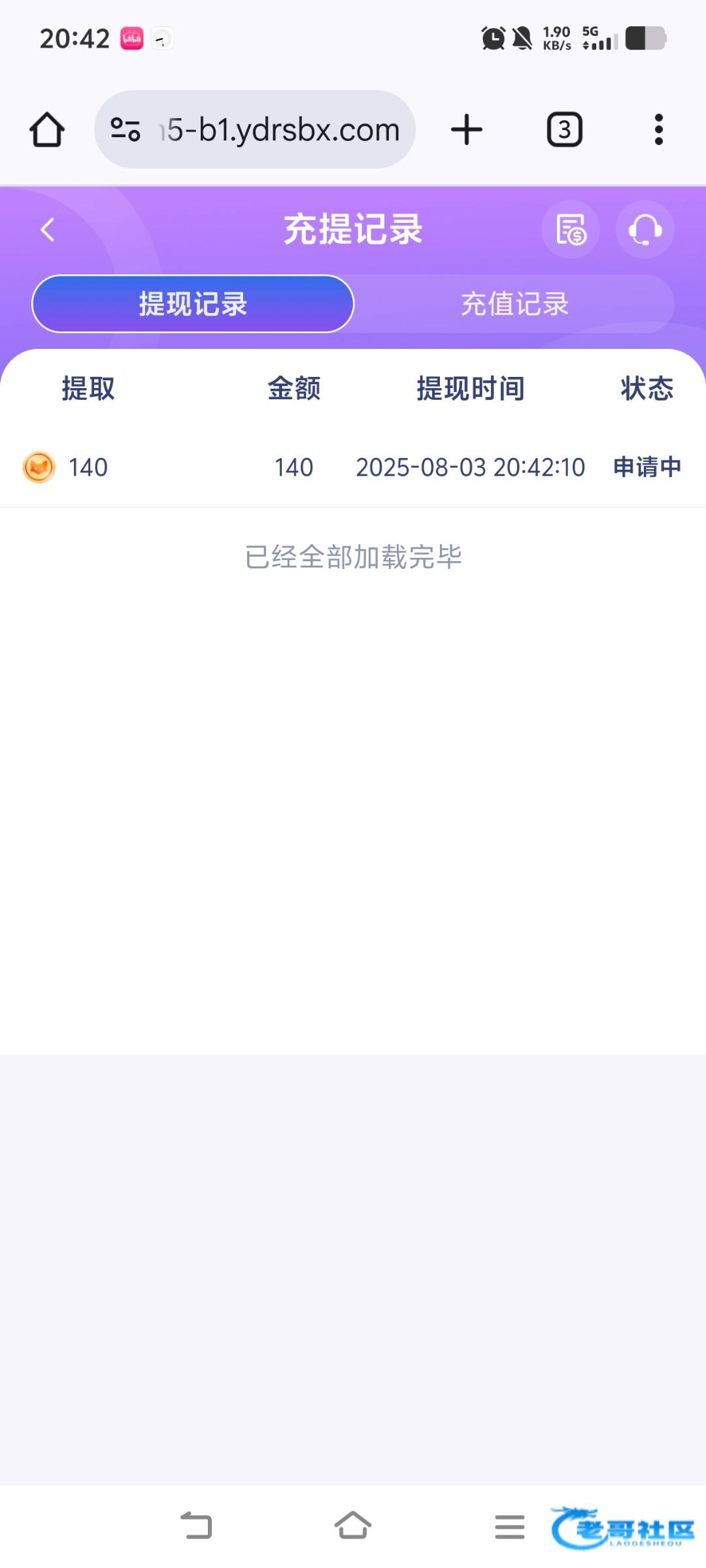Viewport: 706px width, 1568px height.
Task: View the open tabs switcher
Action: 564,129
